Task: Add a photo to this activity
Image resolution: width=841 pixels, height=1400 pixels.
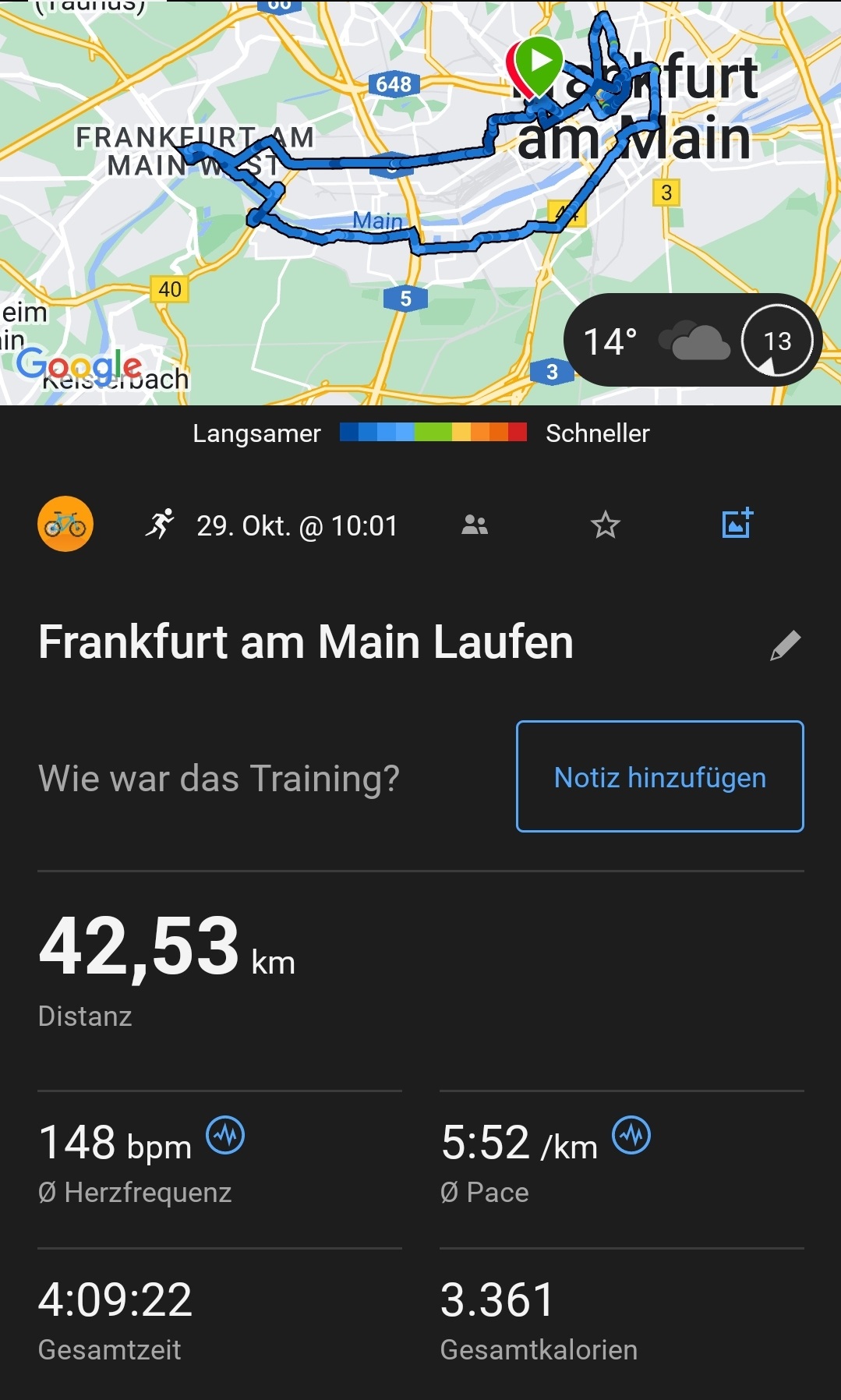Action: coord(737,524)
